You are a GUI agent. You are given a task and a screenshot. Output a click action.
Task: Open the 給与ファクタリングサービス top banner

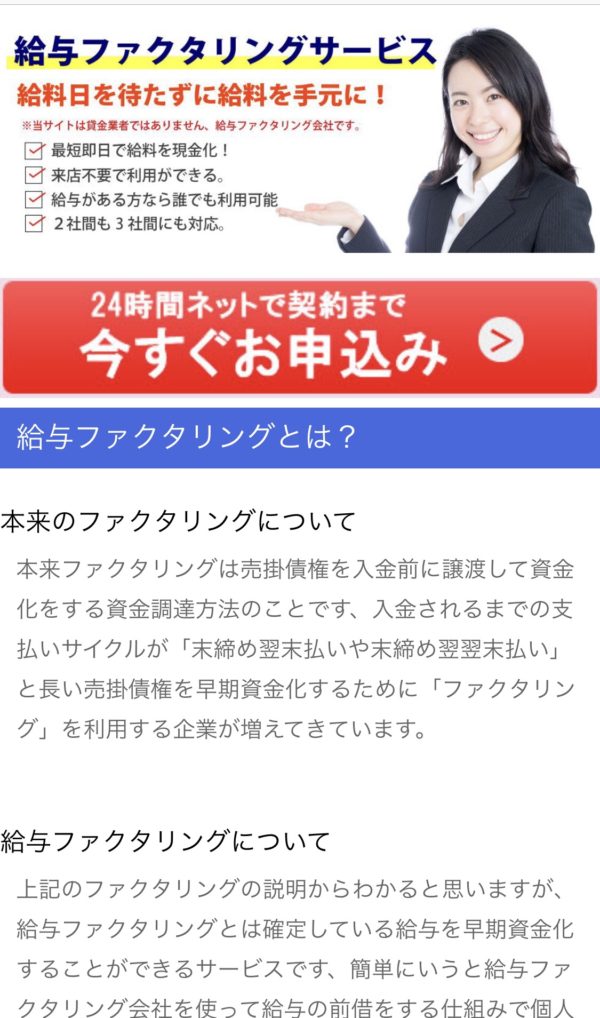(299, 140)
